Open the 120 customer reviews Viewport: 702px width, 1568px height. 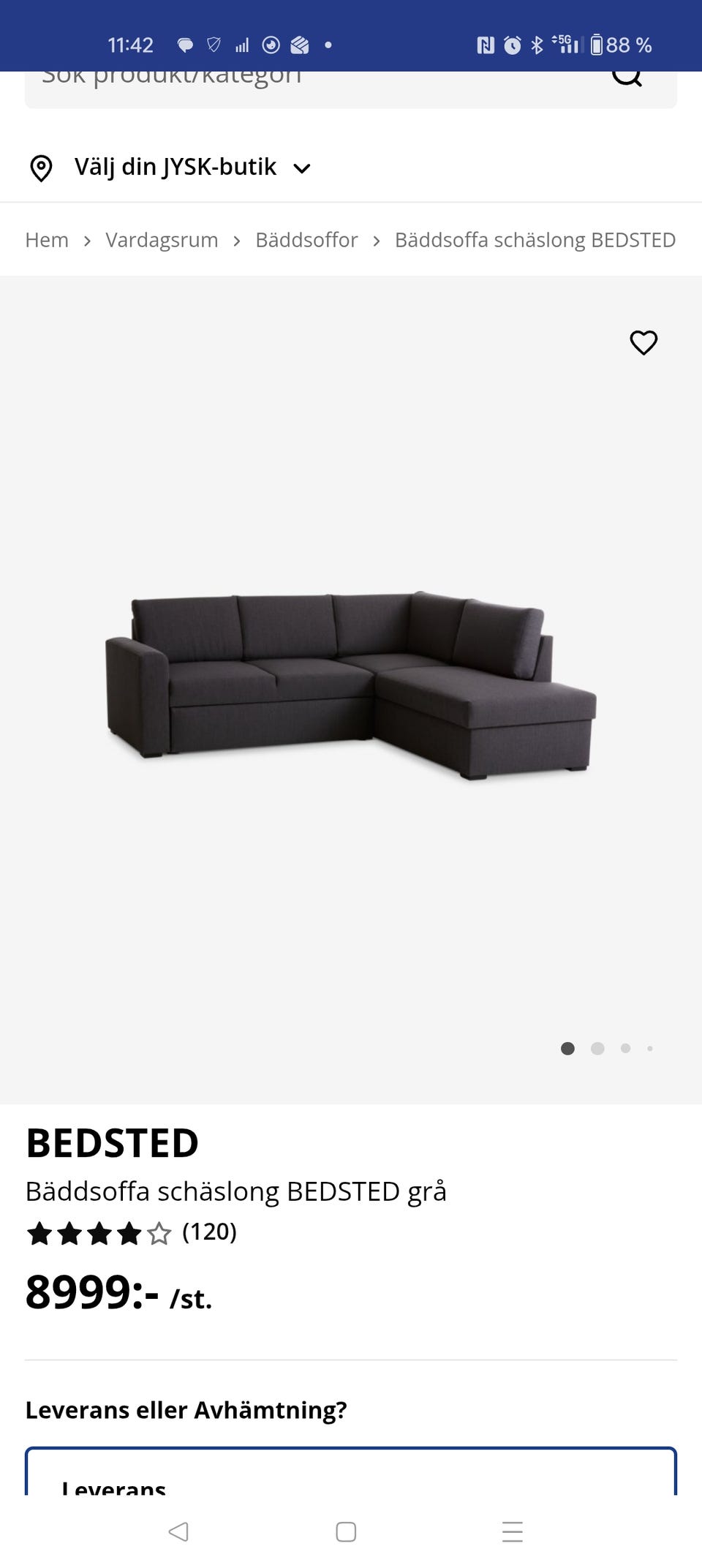tap(209, 1232)
